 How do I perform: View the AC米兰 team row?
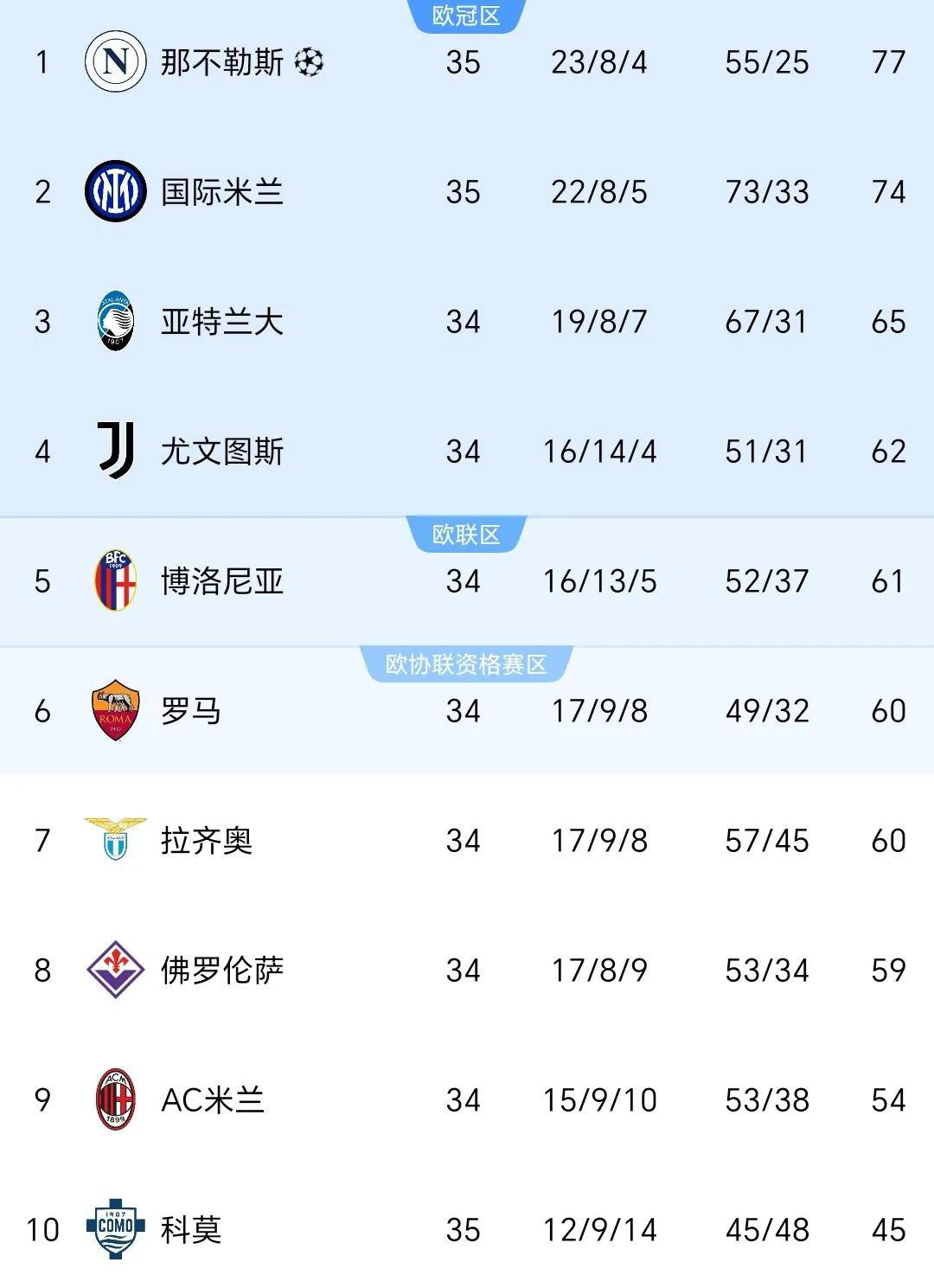pos(212,1100)
